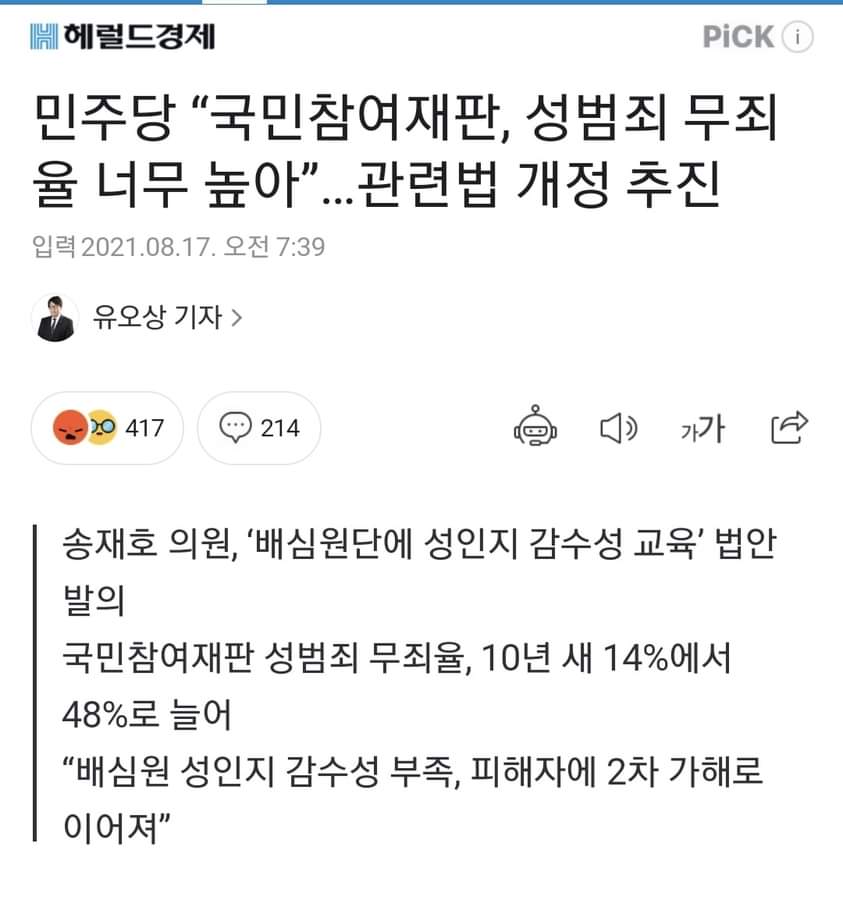The image size is (843, 911).
Task: Share this article
Action: (789, 427)
